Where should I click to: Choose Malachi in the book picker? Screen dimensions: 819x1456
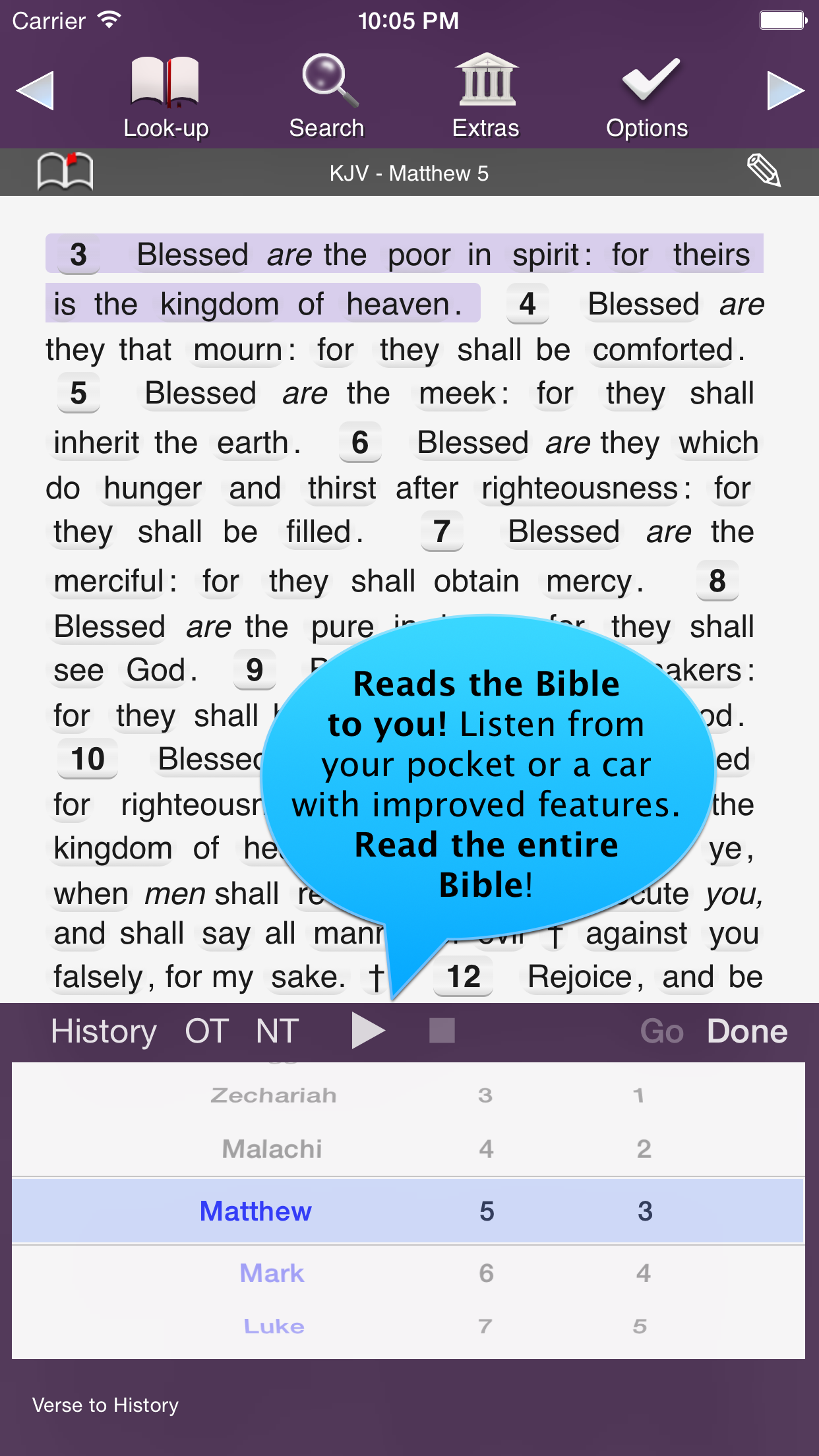click(x=272, y=1149)
